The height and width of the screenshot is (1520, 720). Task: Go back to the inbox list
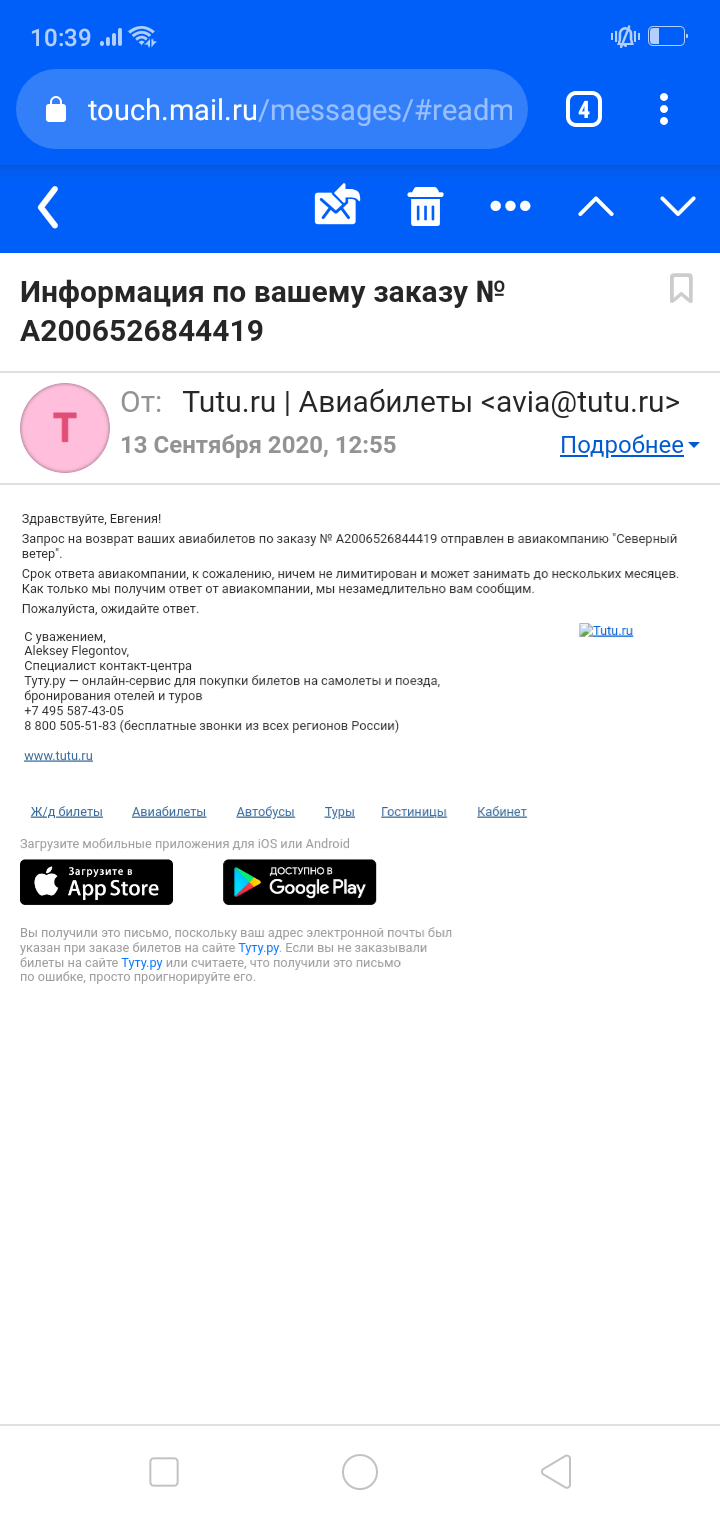coord(48,207)
